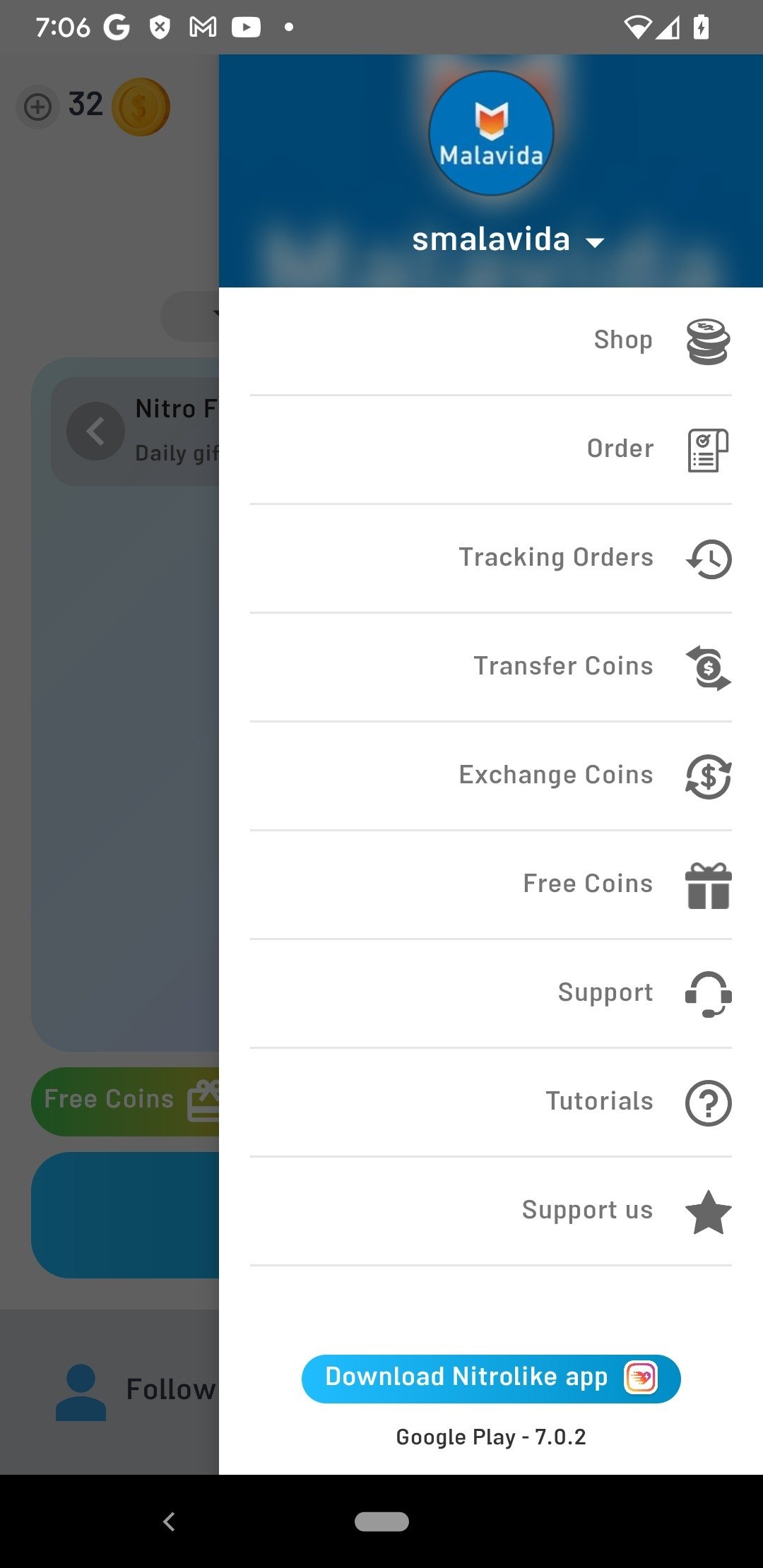
Task: Tap Download Nitrolike app button
Action: (x=491, y=1379)
